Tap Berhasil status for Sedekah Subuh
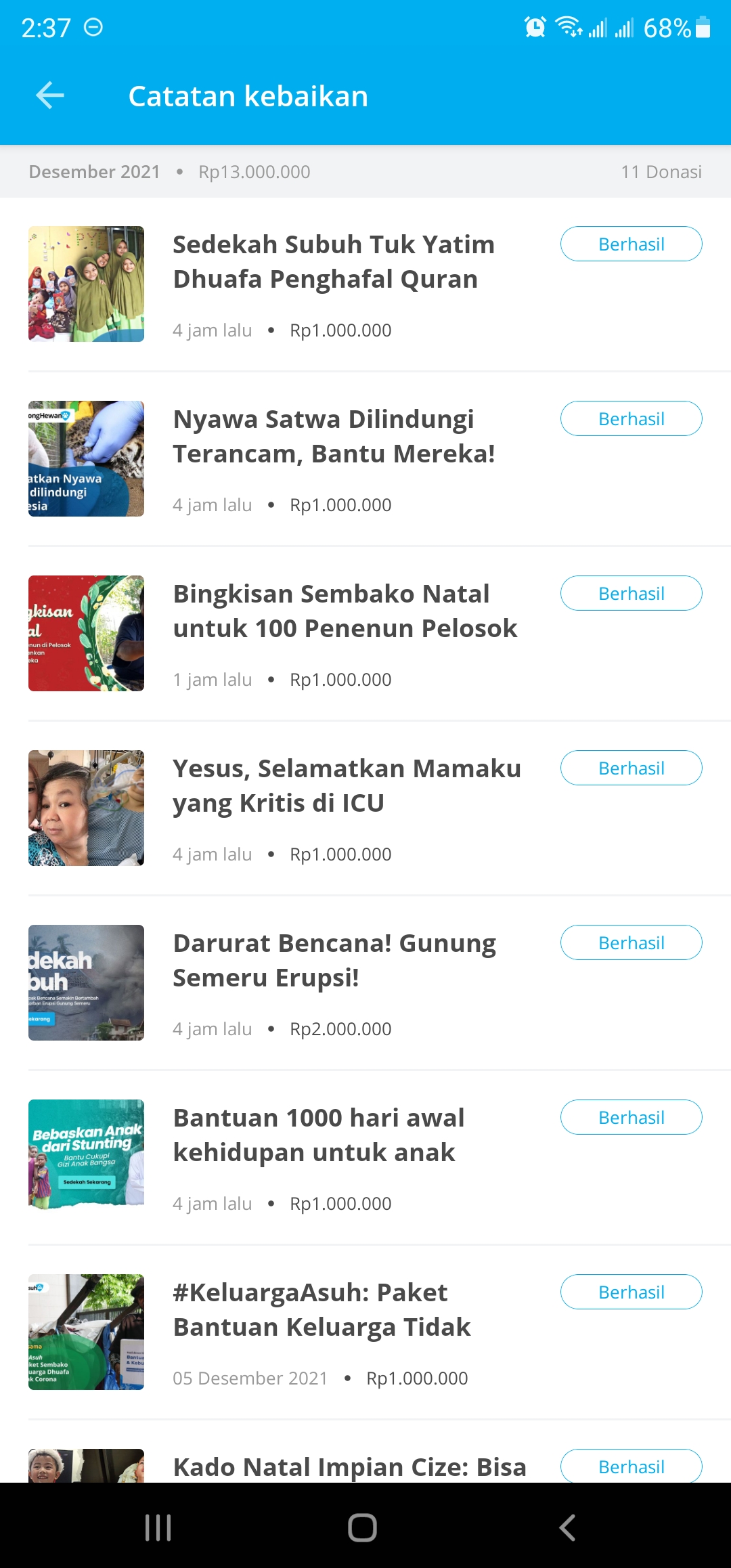This screenshot has height=1568, width=731. pos(631,244)
